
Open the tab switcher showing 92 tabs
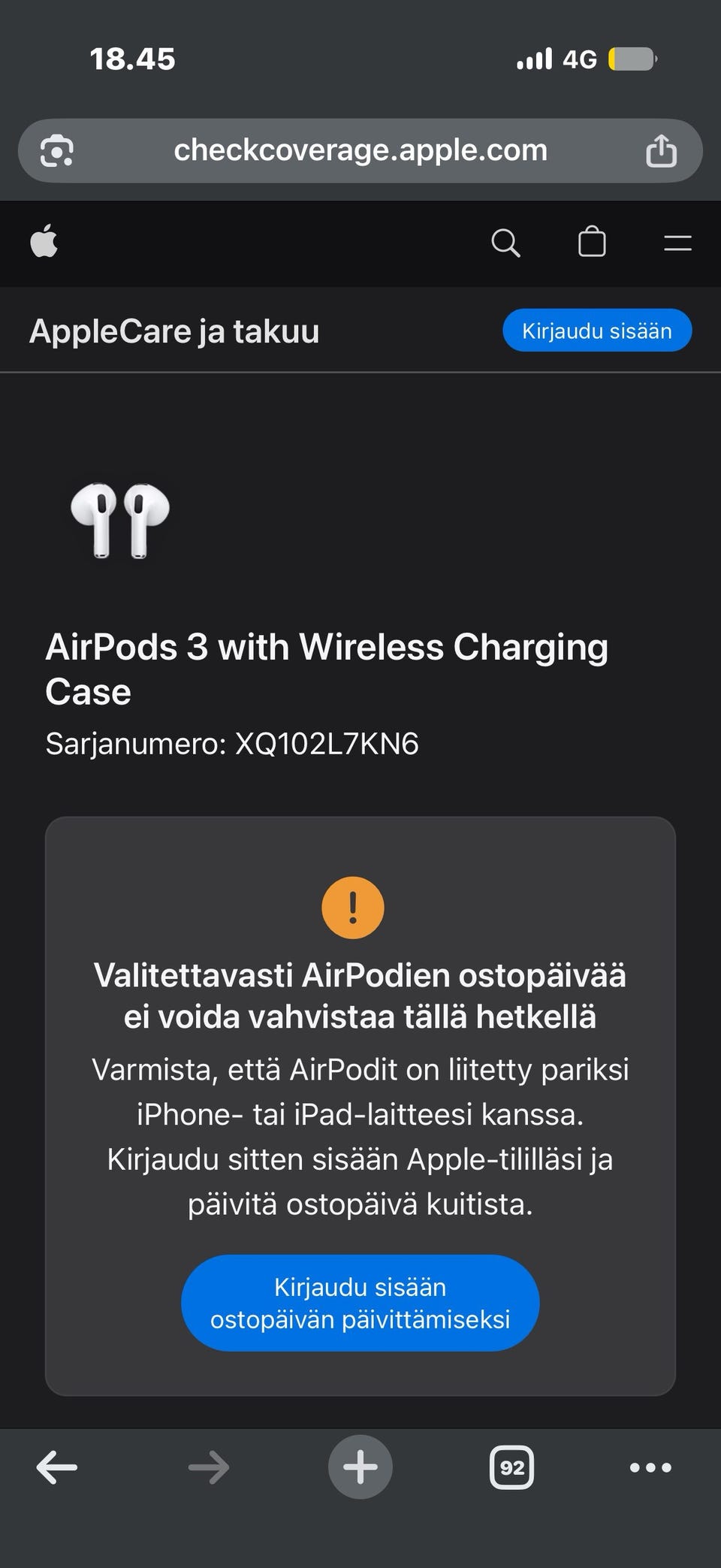(x=512, y=1467)
